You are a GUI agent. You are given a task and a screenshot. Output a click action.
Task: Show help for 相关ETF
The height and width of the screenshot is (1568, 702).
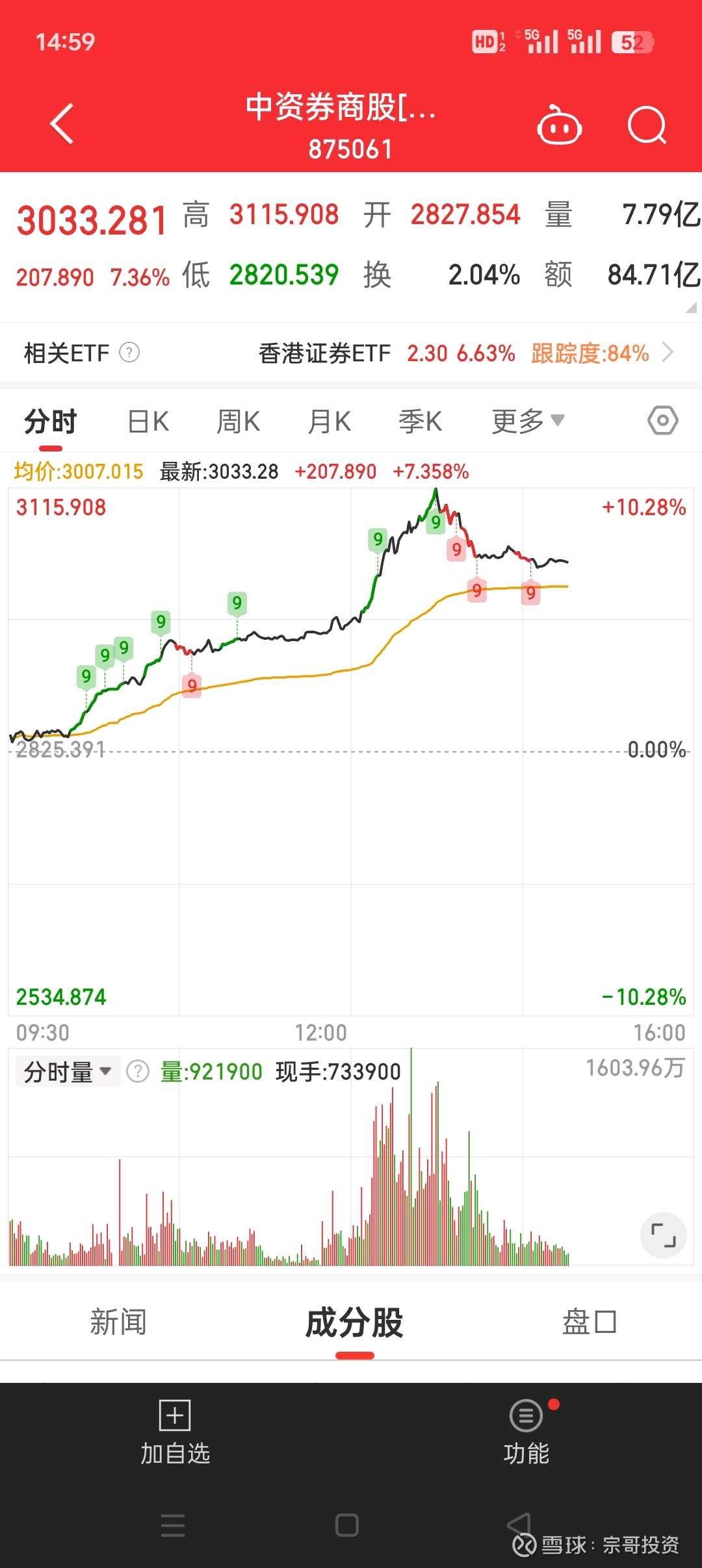click(x=129, y=353)
